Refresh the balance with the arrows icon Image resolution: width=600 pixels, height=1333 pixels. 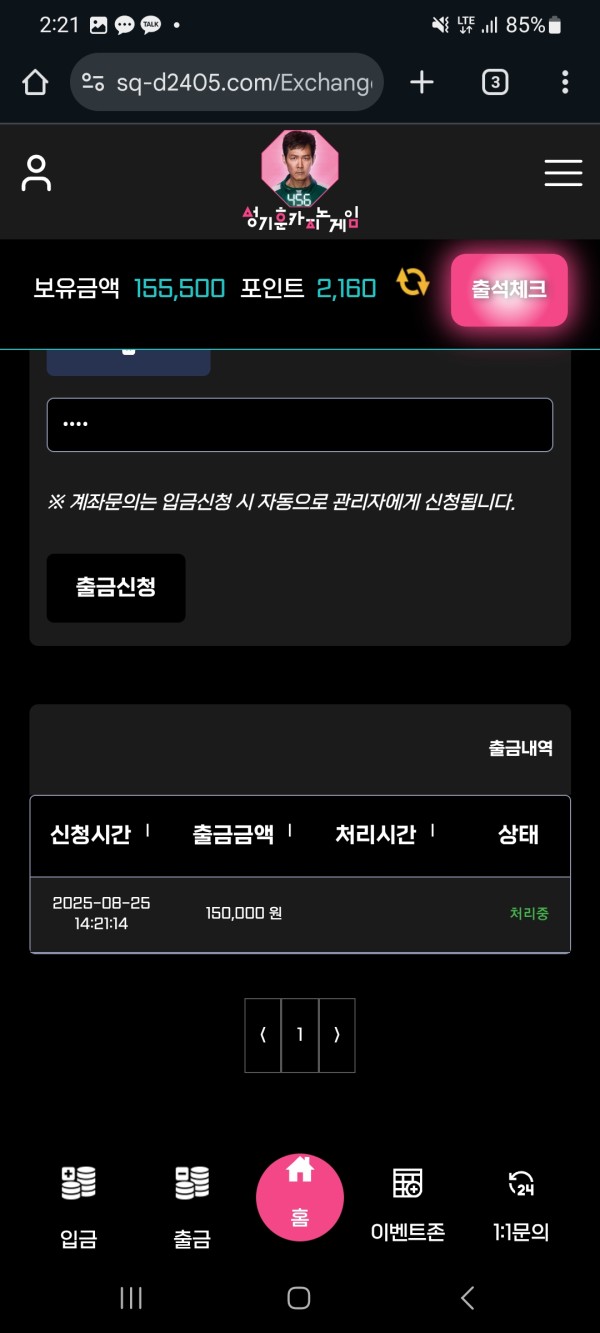pos(412,283)
